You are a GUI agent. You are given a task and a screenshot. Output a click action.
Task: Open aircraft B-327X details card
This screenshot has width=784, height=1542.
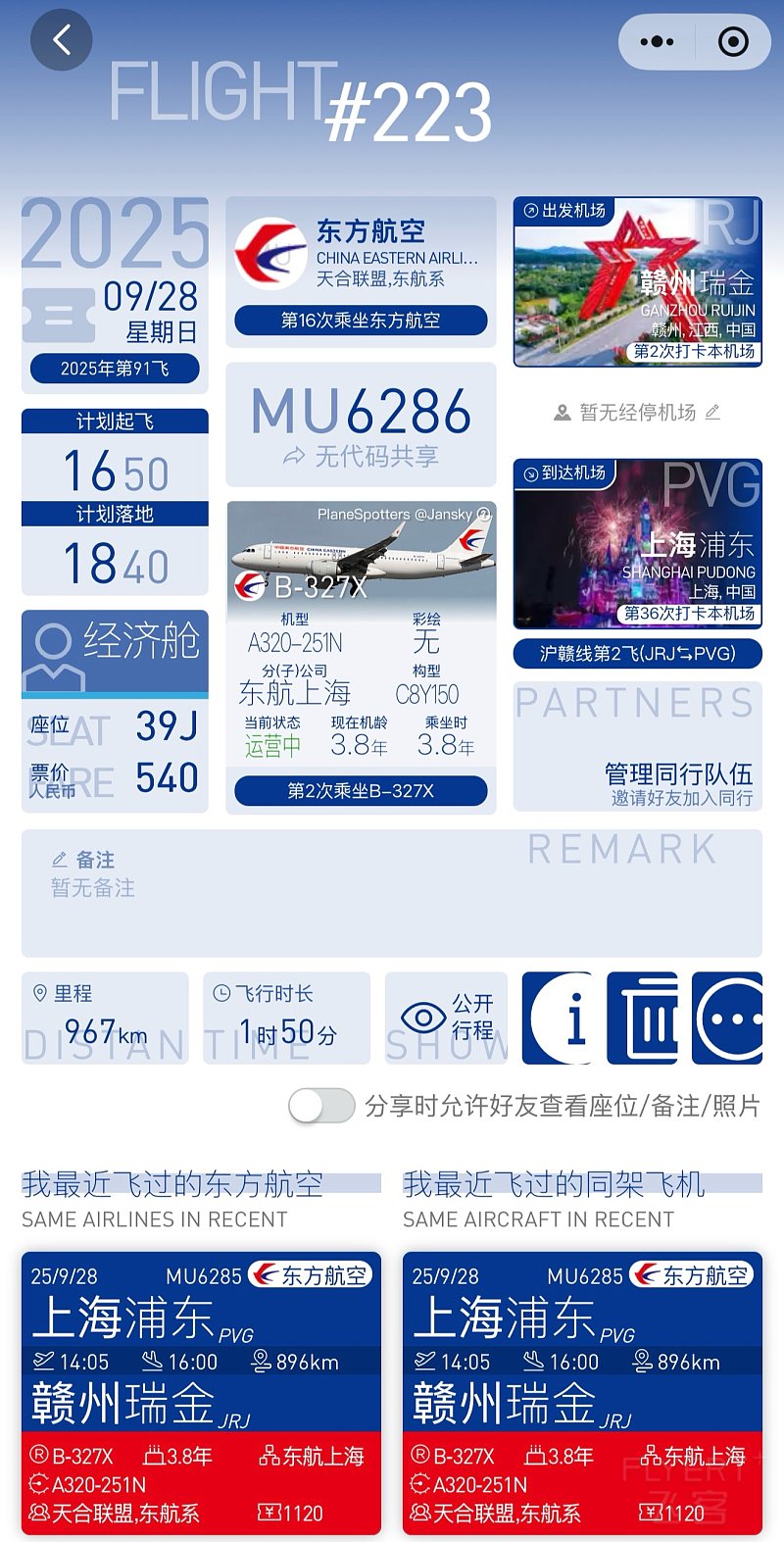tap(361, 637)
